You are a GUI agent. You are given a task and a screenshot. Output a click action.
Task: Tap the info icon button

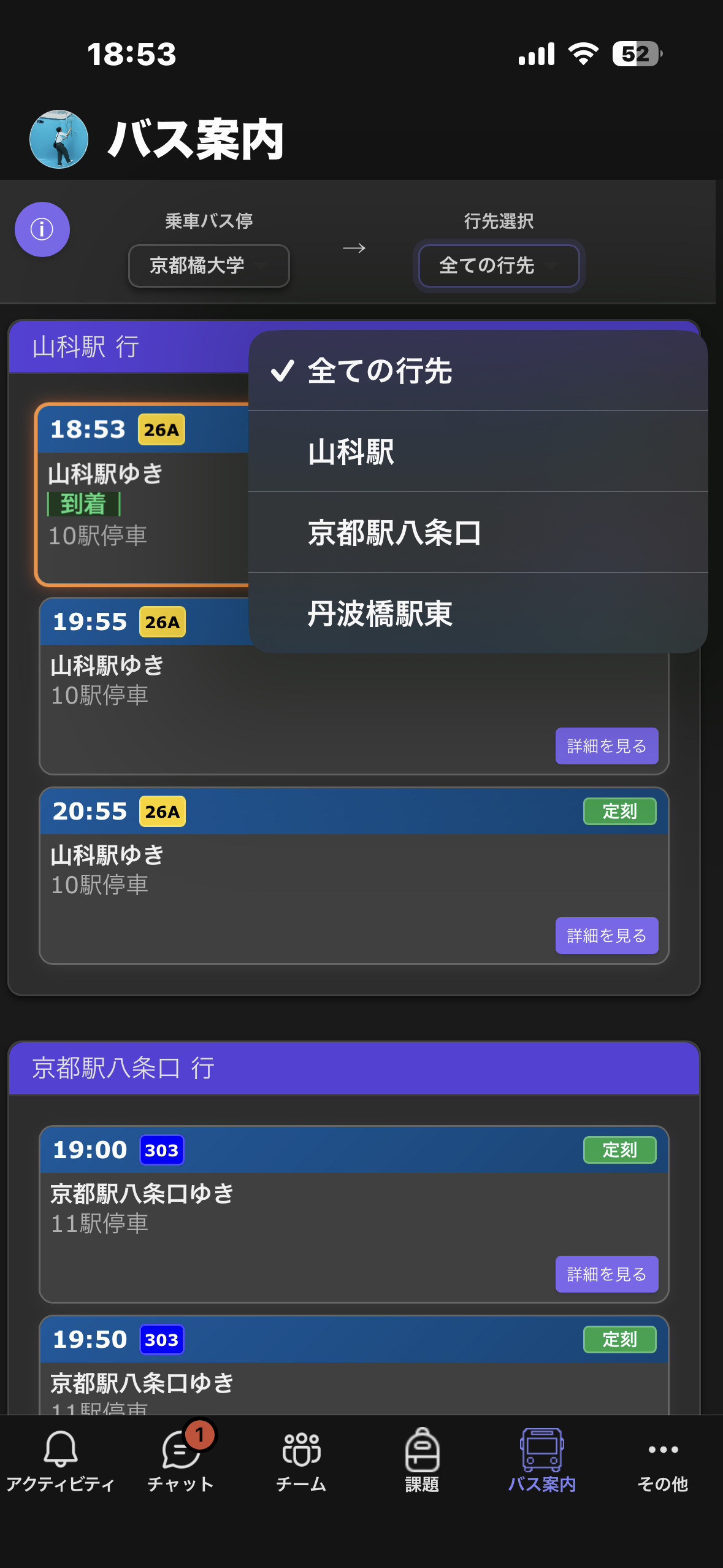coord(42,229)
